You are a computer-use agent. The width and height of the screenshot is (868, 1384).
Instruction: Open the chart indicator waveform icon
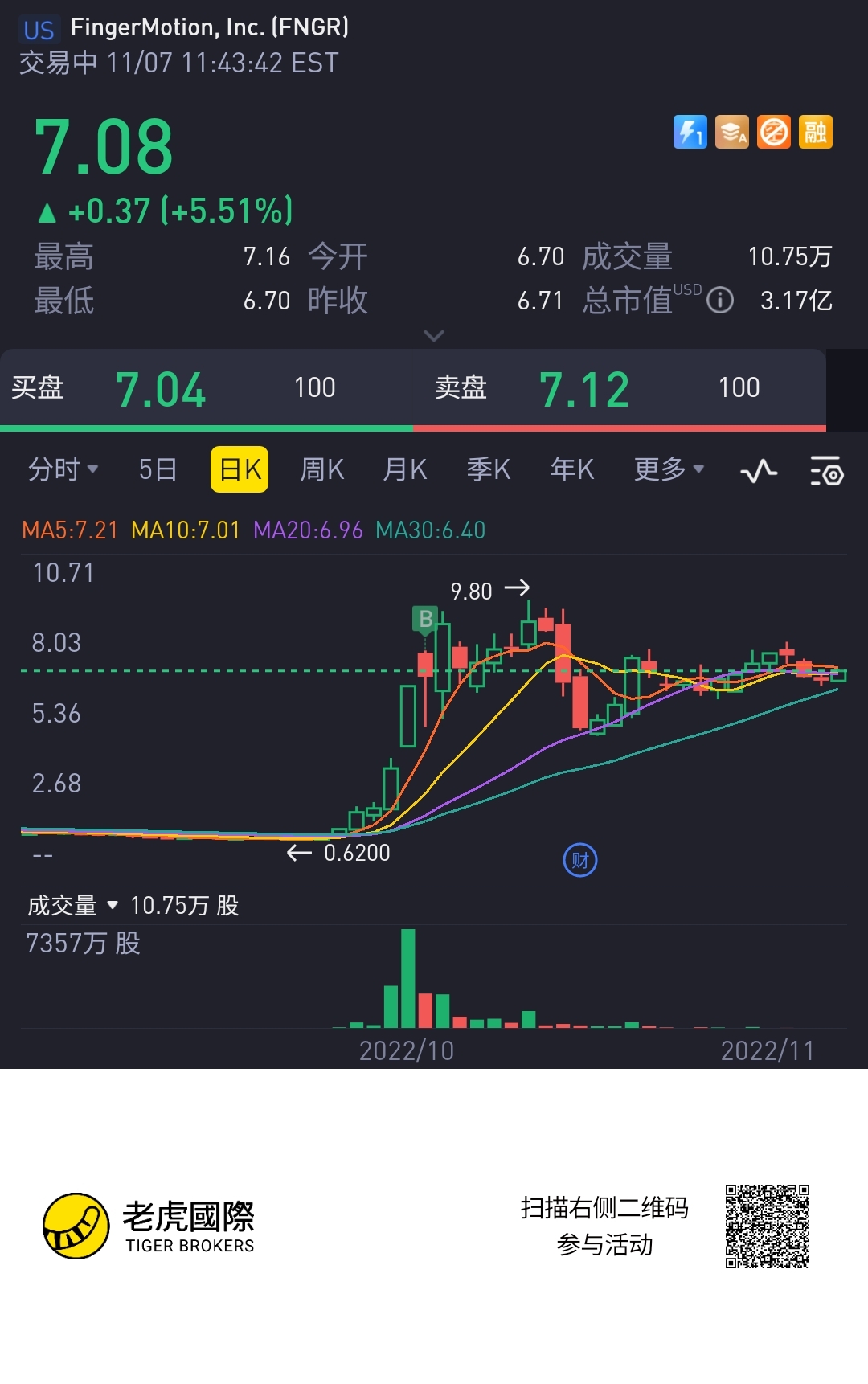(758, 470)
